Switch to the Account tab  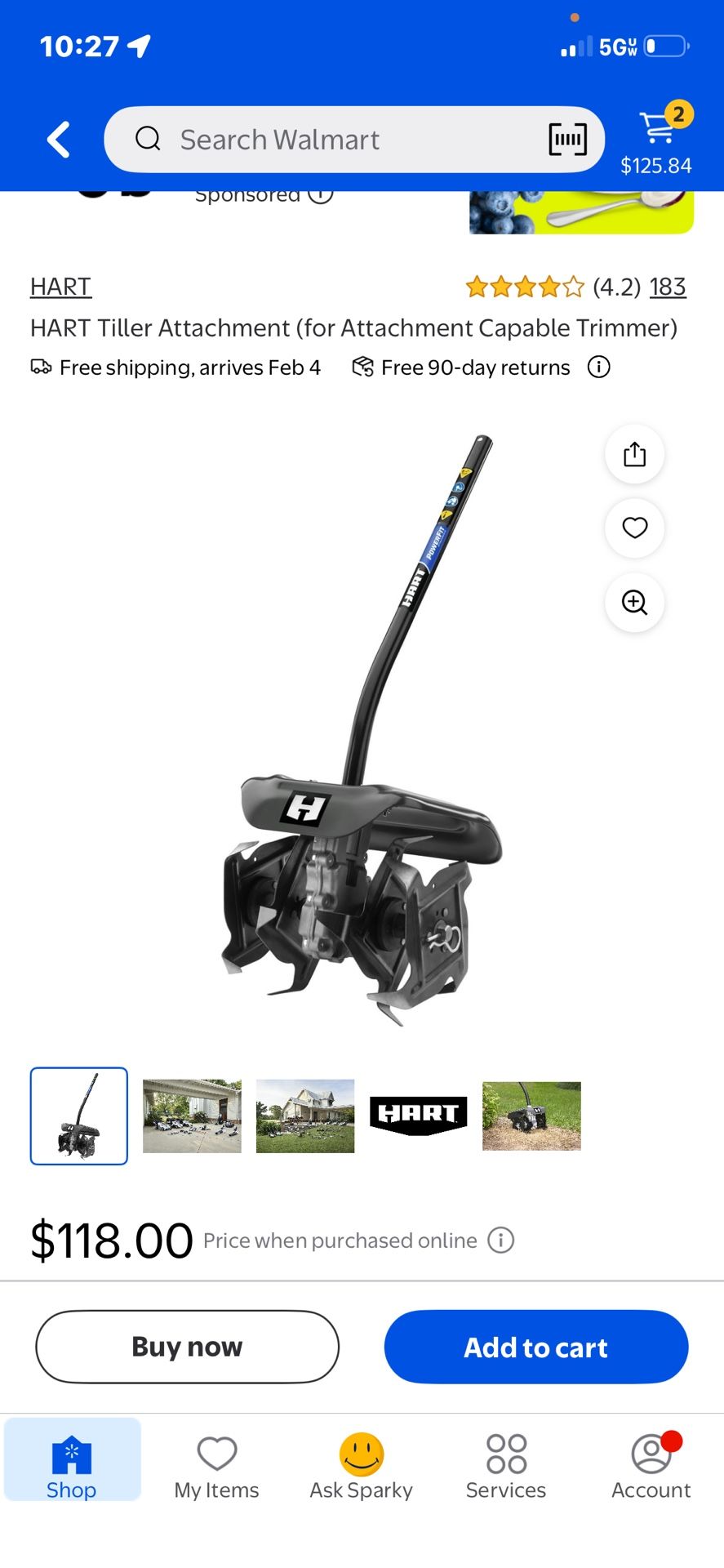pos(651,1468)
